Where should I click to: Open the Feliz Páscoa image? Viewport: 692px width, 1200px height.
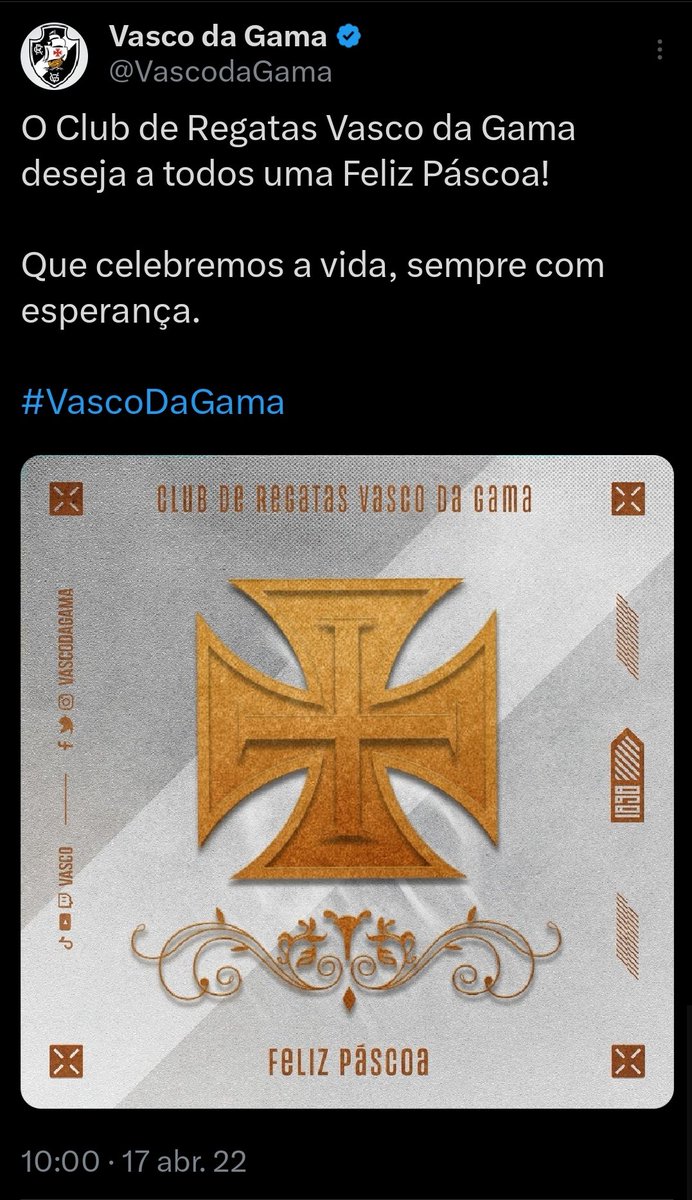(x=346, y=782)
